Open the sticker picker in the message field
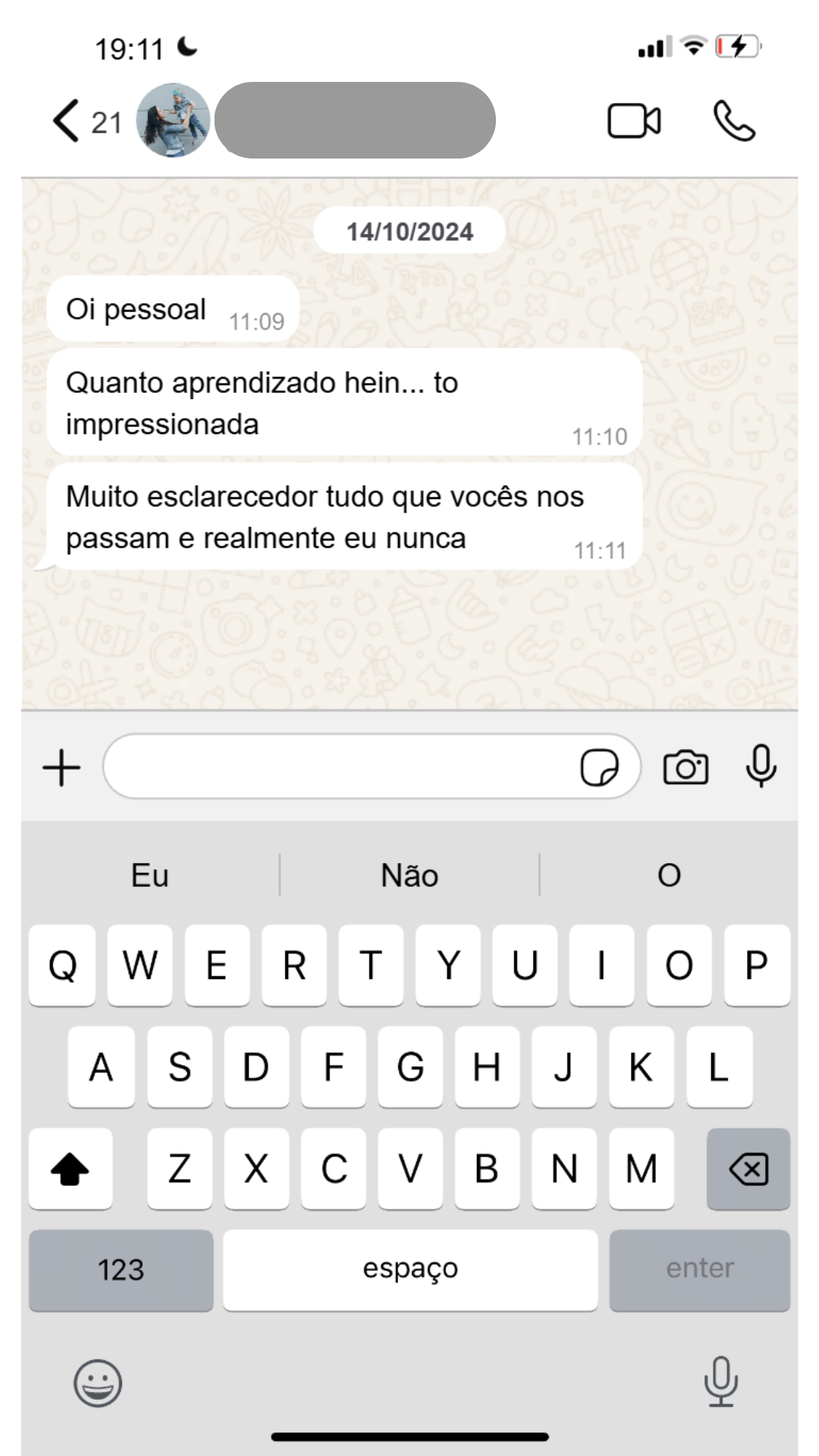 pyautogui.click(x=599, y=767)
